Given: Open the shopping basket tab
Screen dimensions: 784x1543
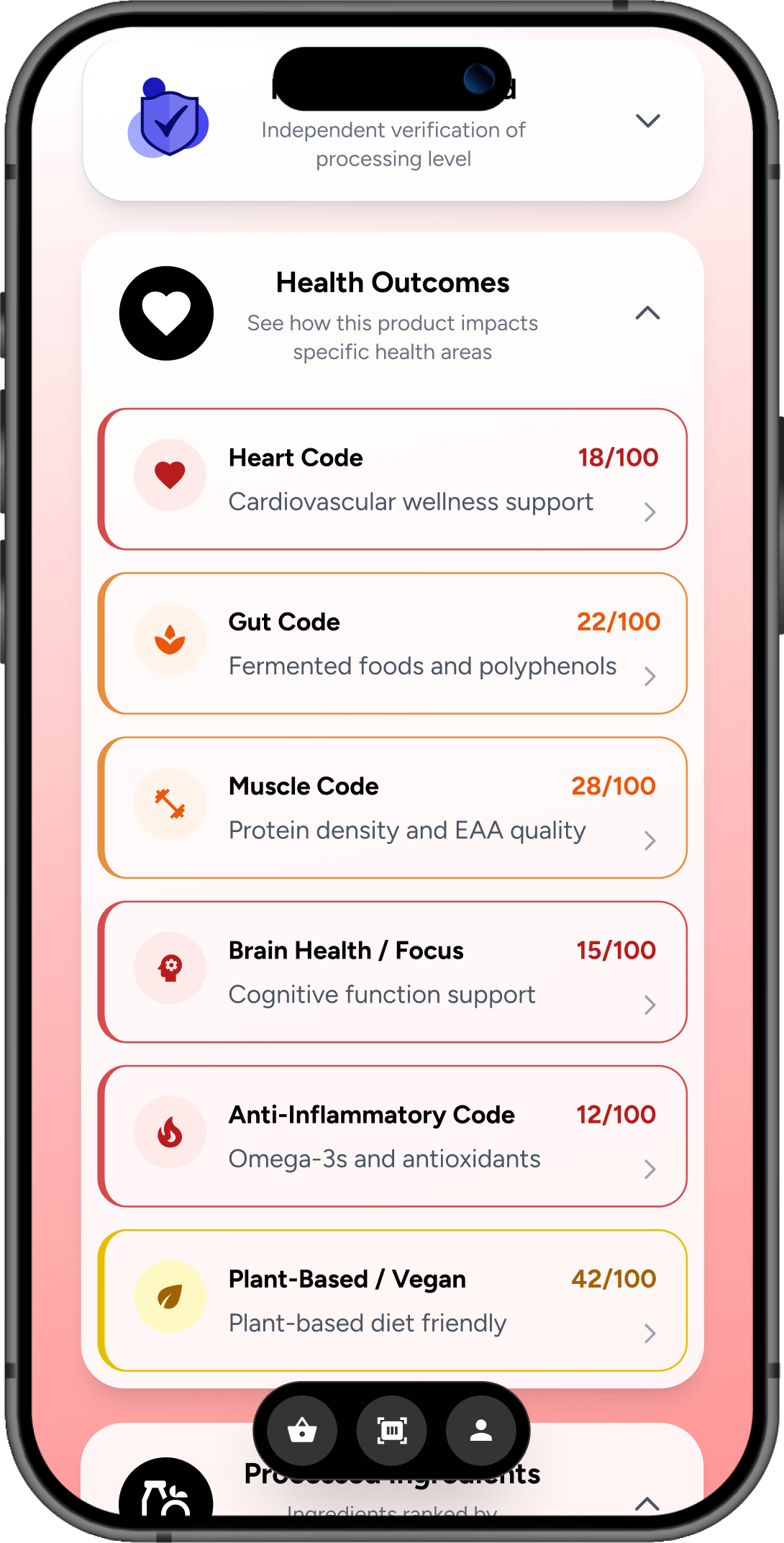Looking at the screenshot, I should click(302, 1431).
